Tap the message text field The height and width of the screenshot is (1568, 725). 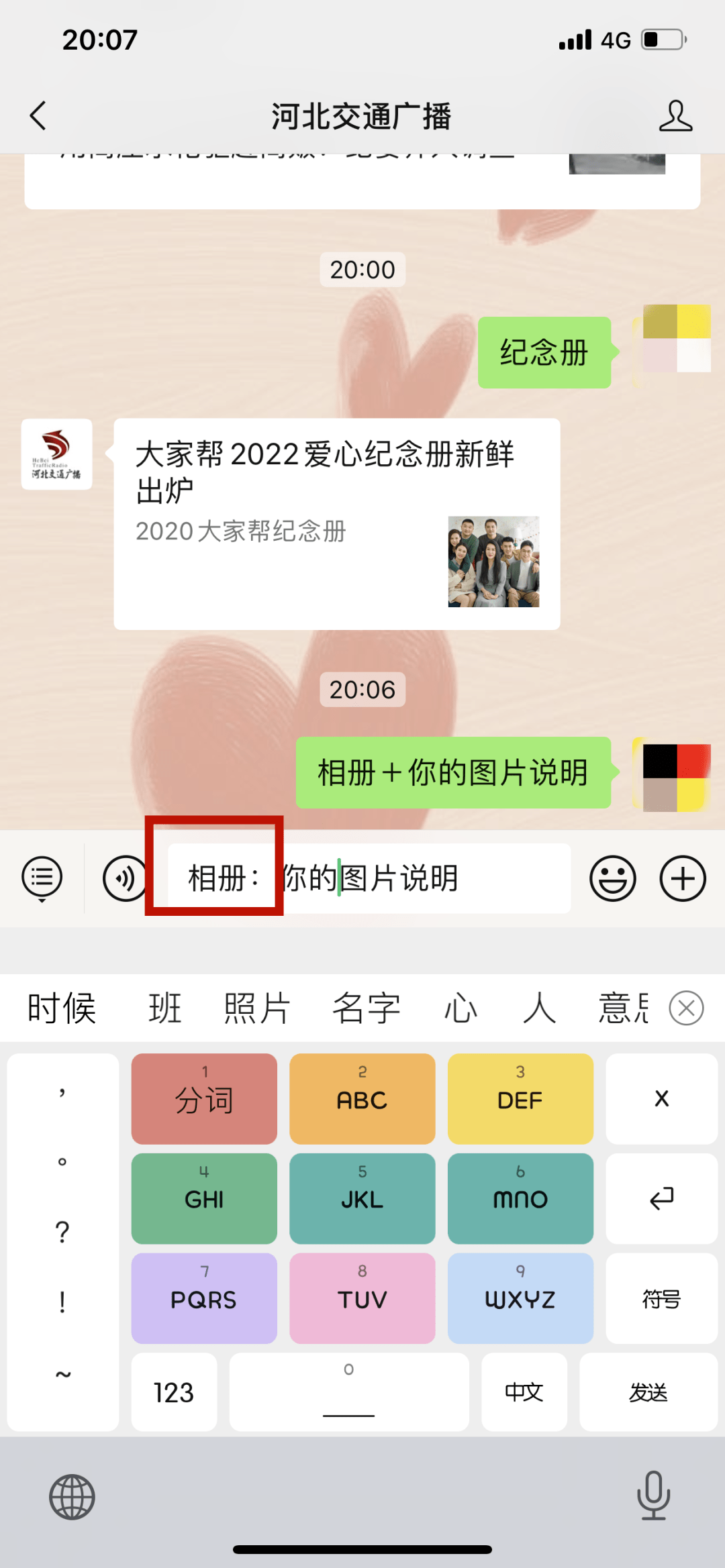(x=369, y=878)
